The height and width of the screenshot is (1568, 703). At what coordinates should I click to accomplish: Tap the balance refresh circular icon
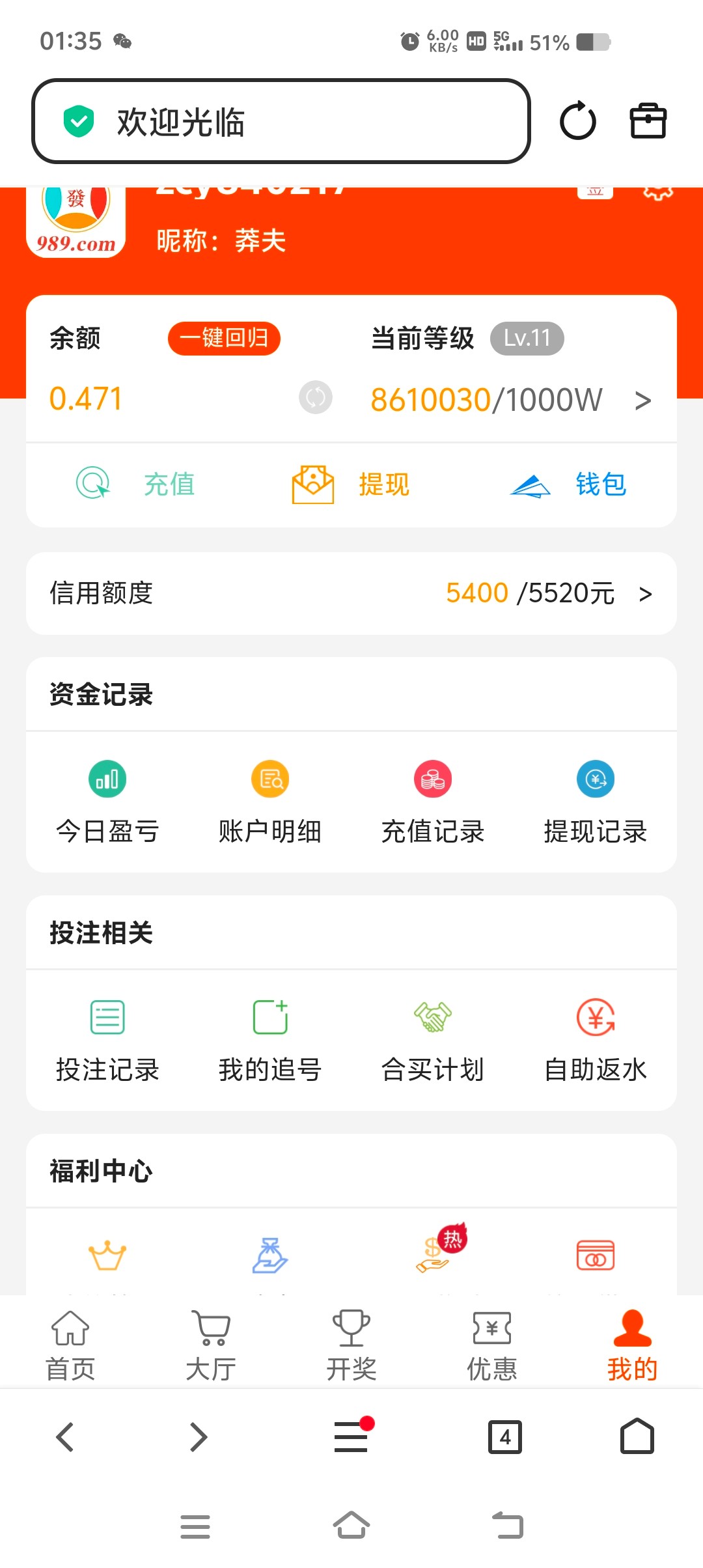point(316,397)
